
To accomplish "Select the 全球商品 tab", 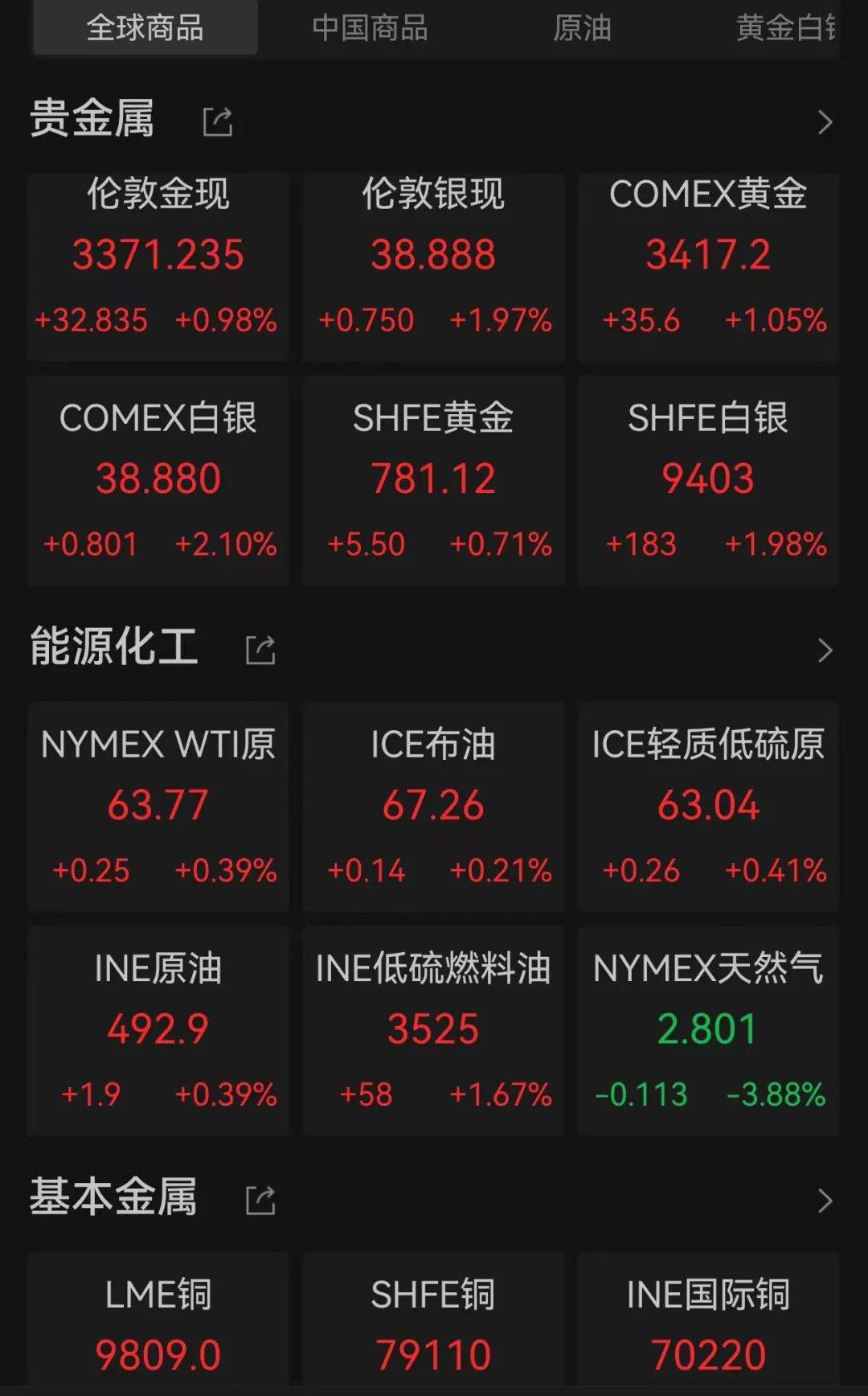I will [145, 28].
